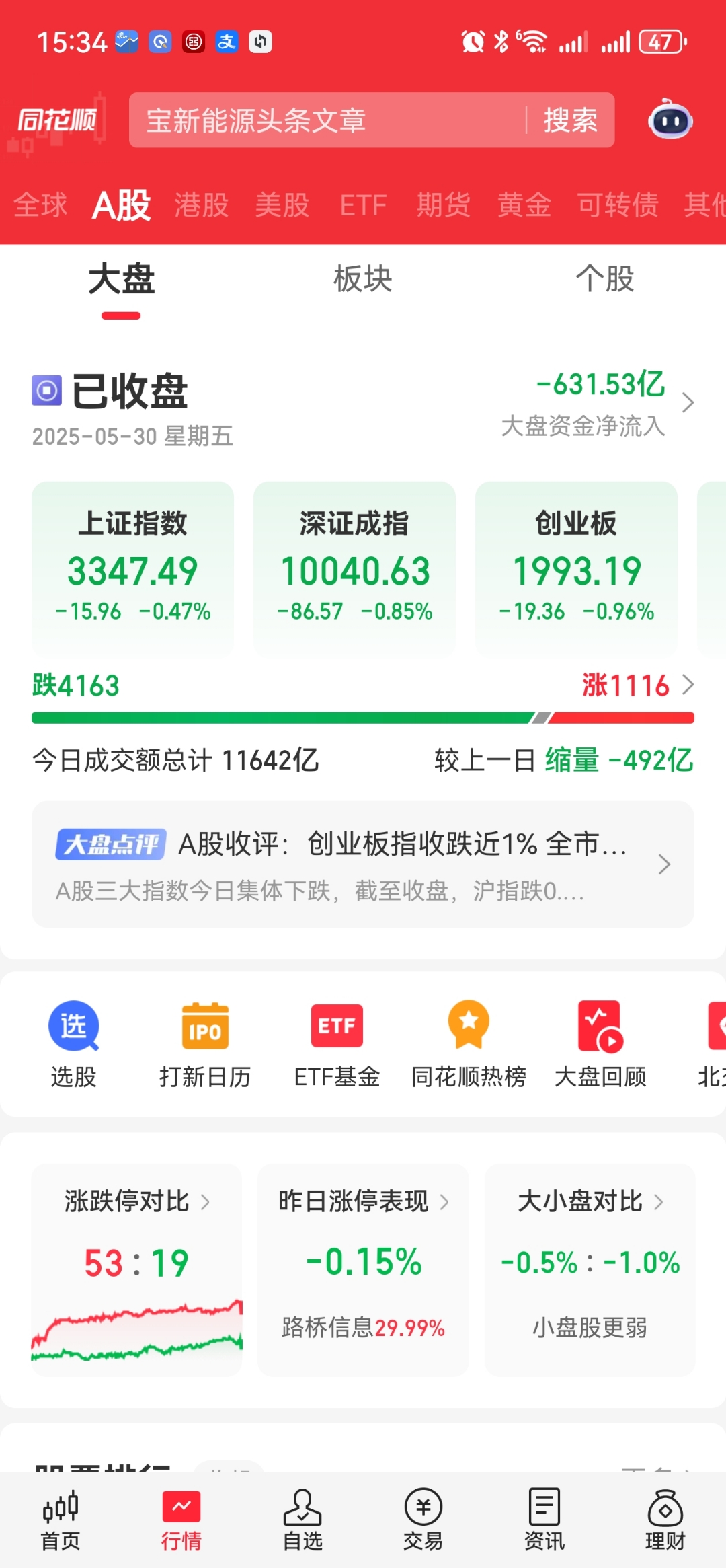Select the ETF top tab
Image resolution: width=726 pixels, height=1568 pixels.
click(363, 204)
